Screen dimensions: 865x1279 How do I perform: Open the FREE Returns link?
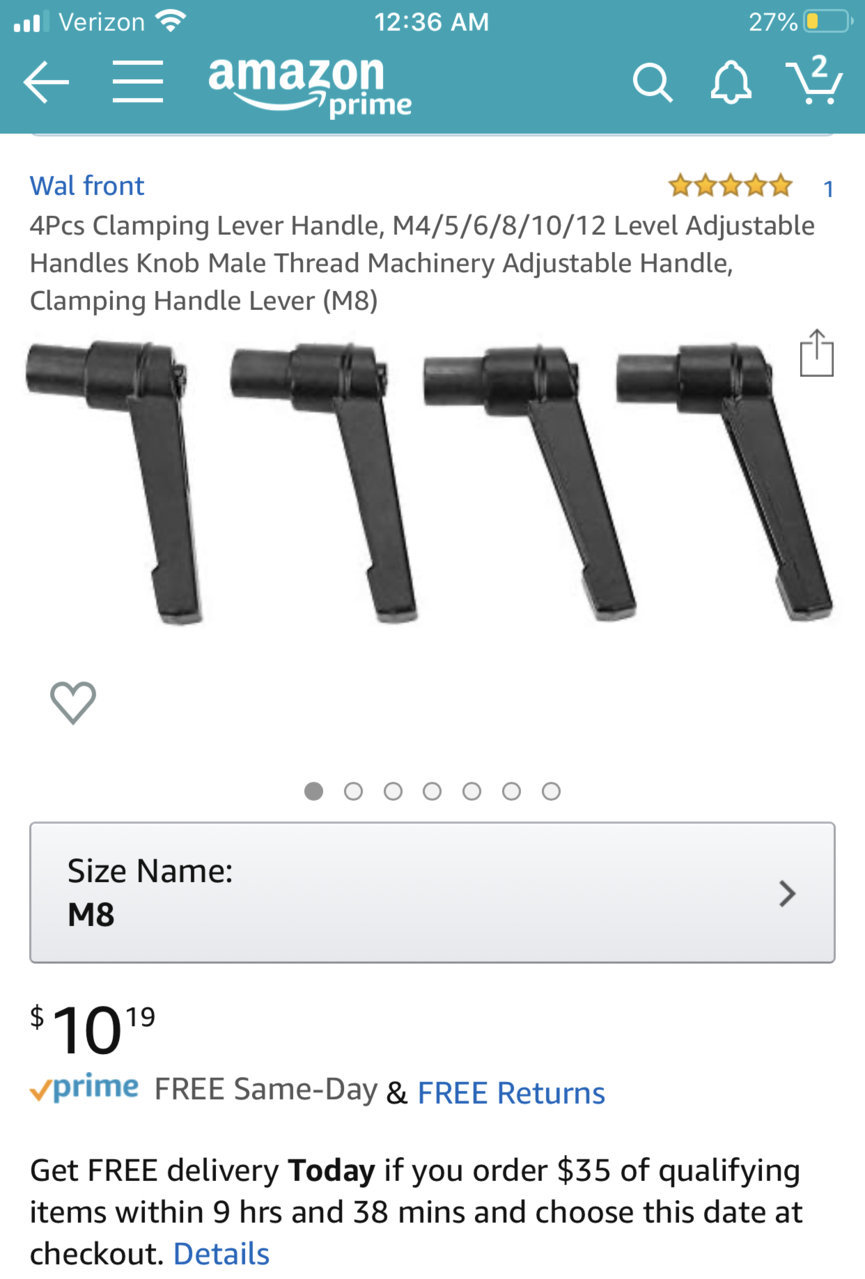[x=511, y=1093]
